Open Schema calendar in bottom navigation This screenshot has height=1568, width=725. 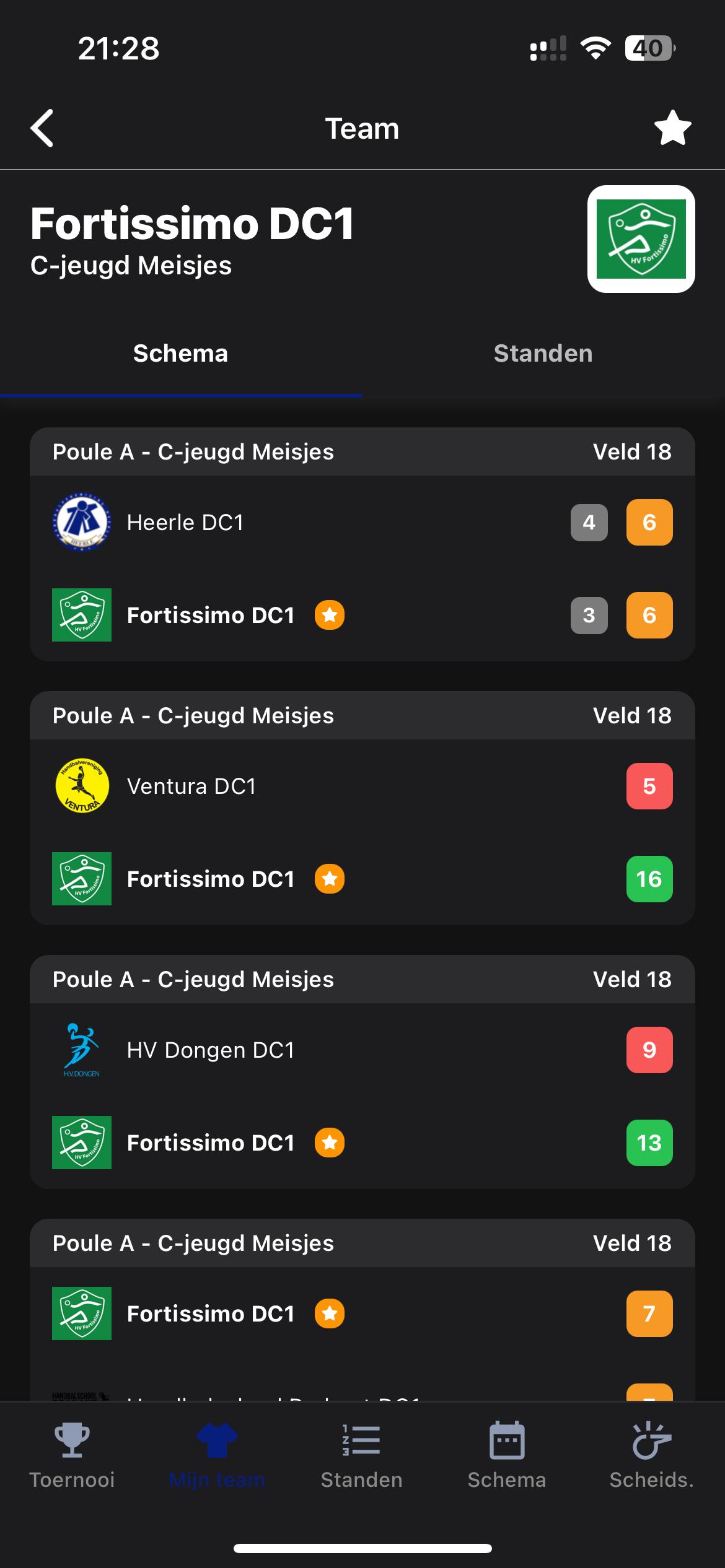click(x=507, y=1455)
